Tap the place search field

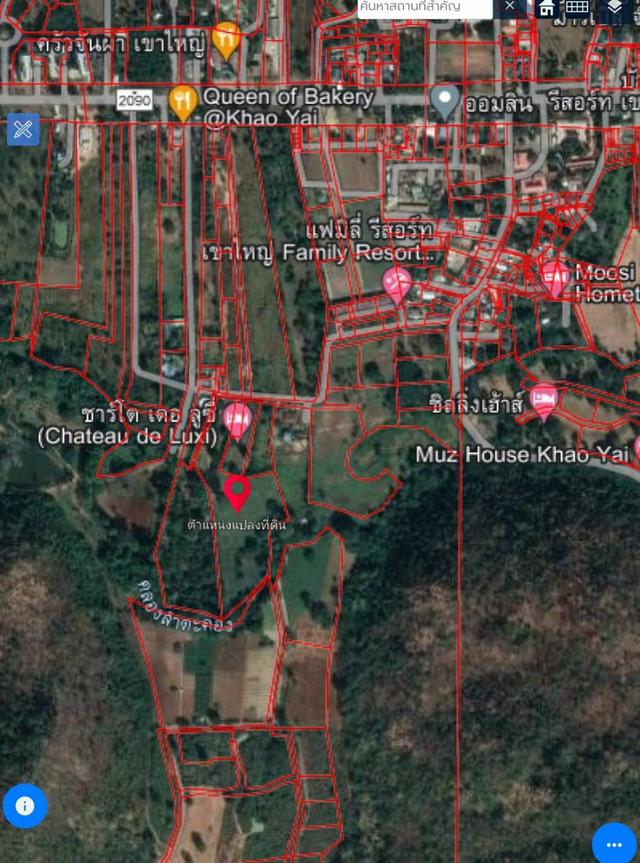(x=425, y=8)
